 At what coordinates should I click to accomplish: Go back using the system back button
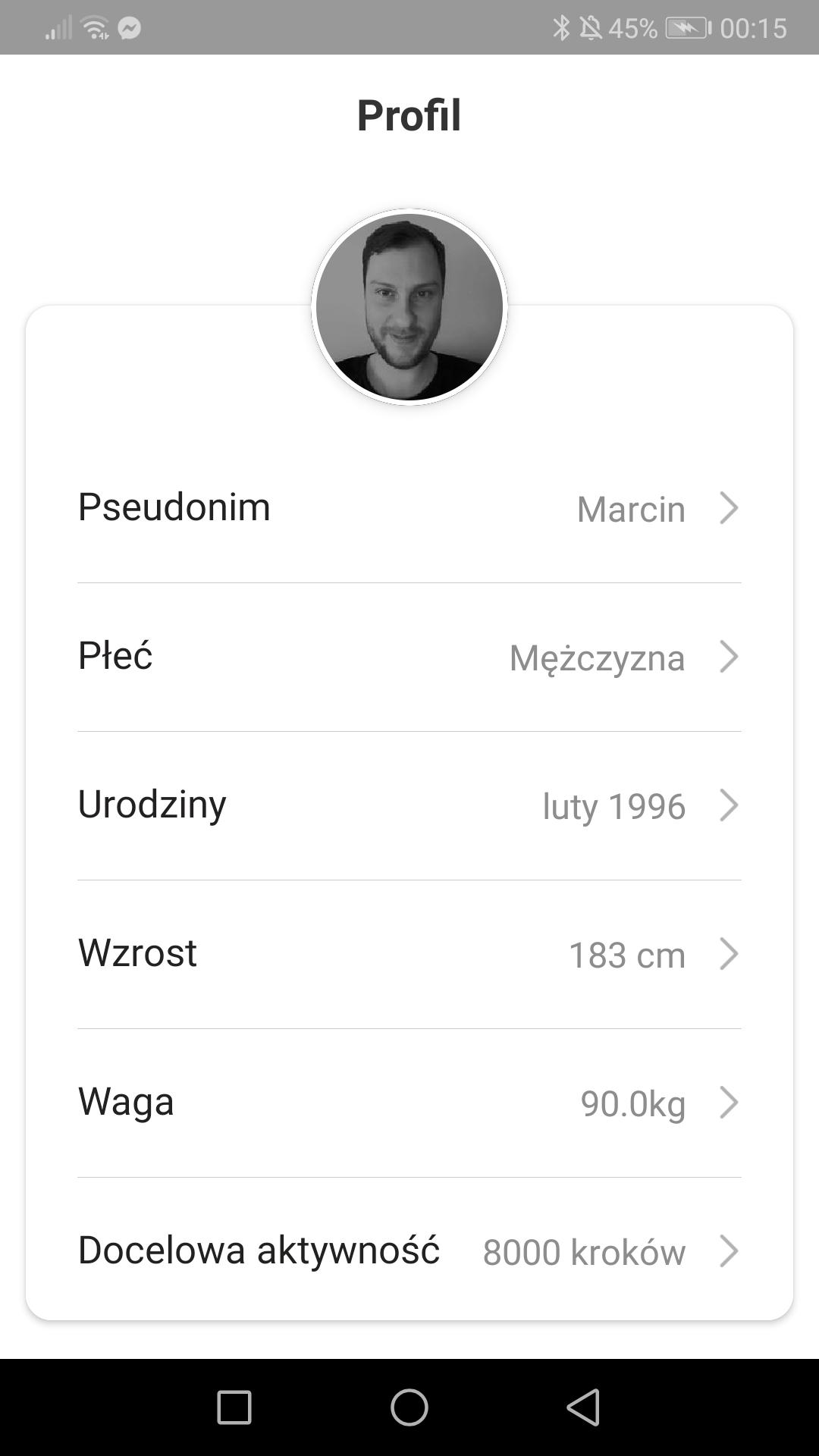[x=584, y=1407]
